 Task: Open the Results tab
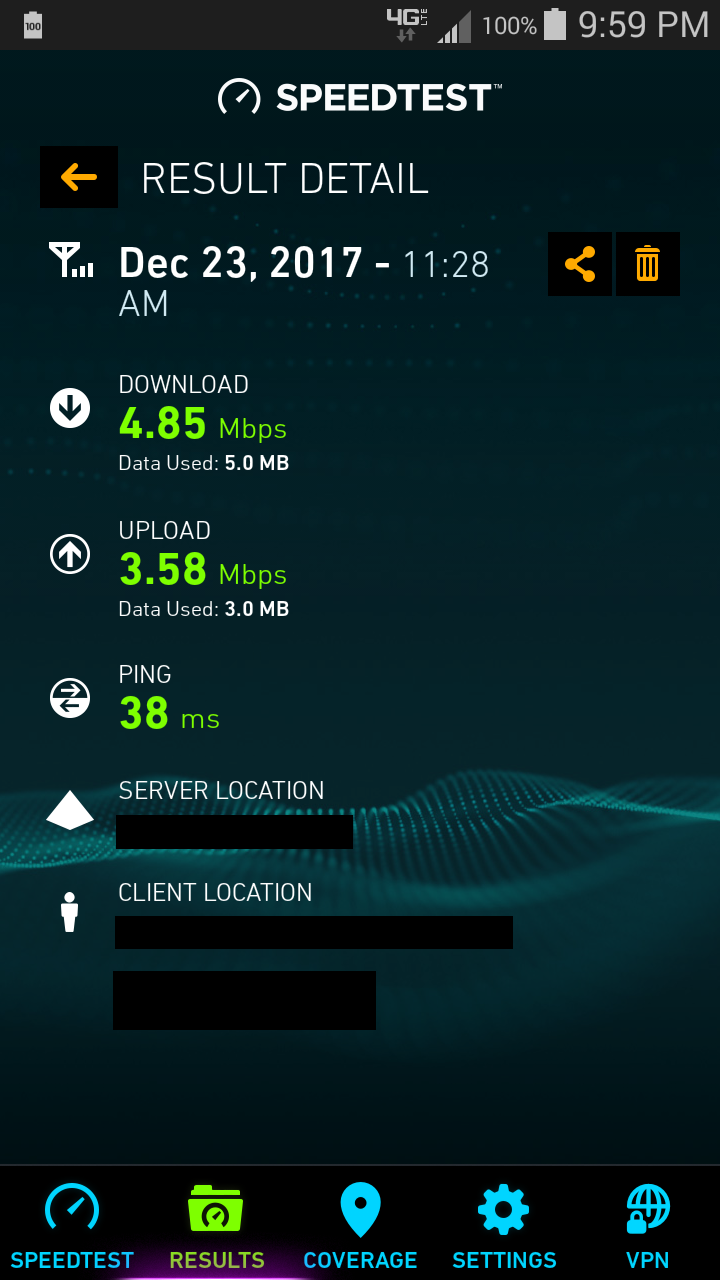pyautogui.click(x=216, y=1226)
